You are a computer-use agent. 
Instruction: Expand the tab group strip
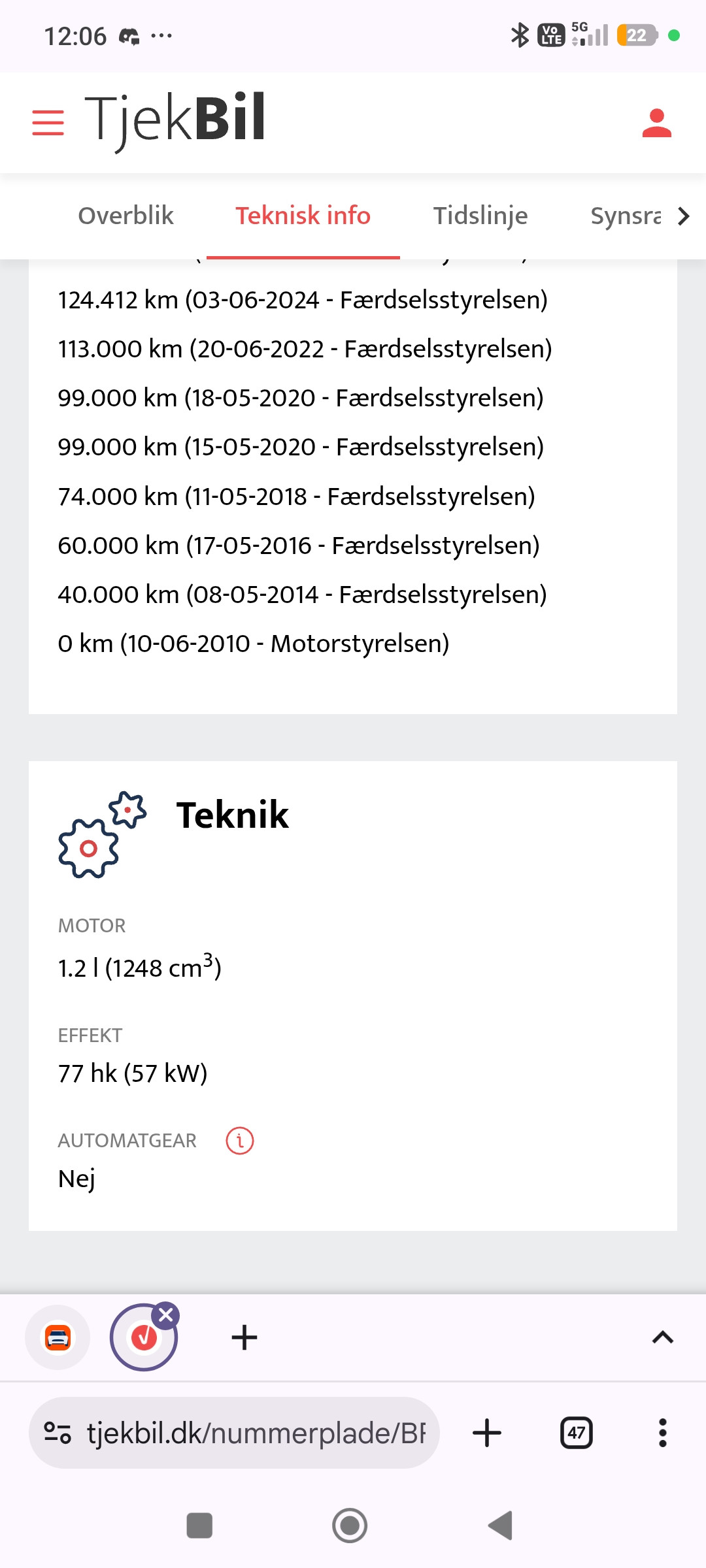point(663,1337)
